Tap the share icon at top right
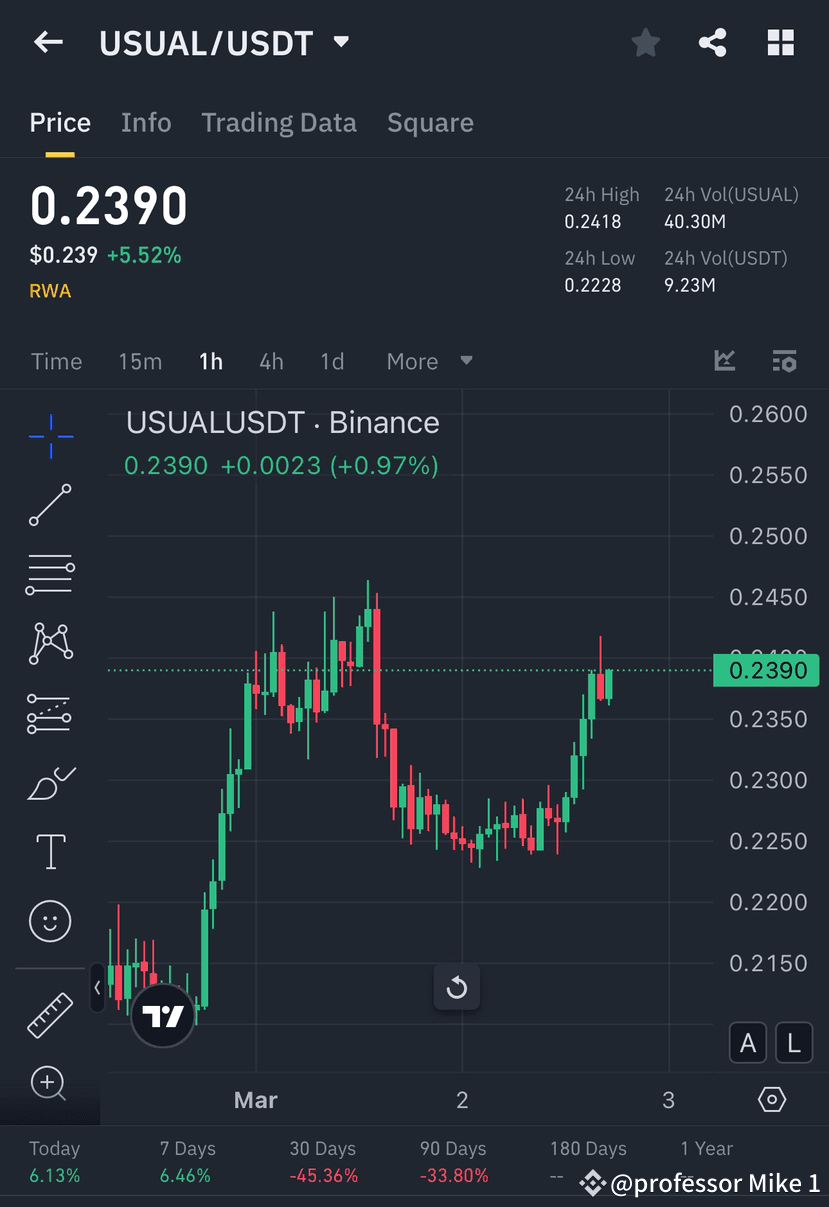This screenshot has height=1207, width=829. click(712, 42)
